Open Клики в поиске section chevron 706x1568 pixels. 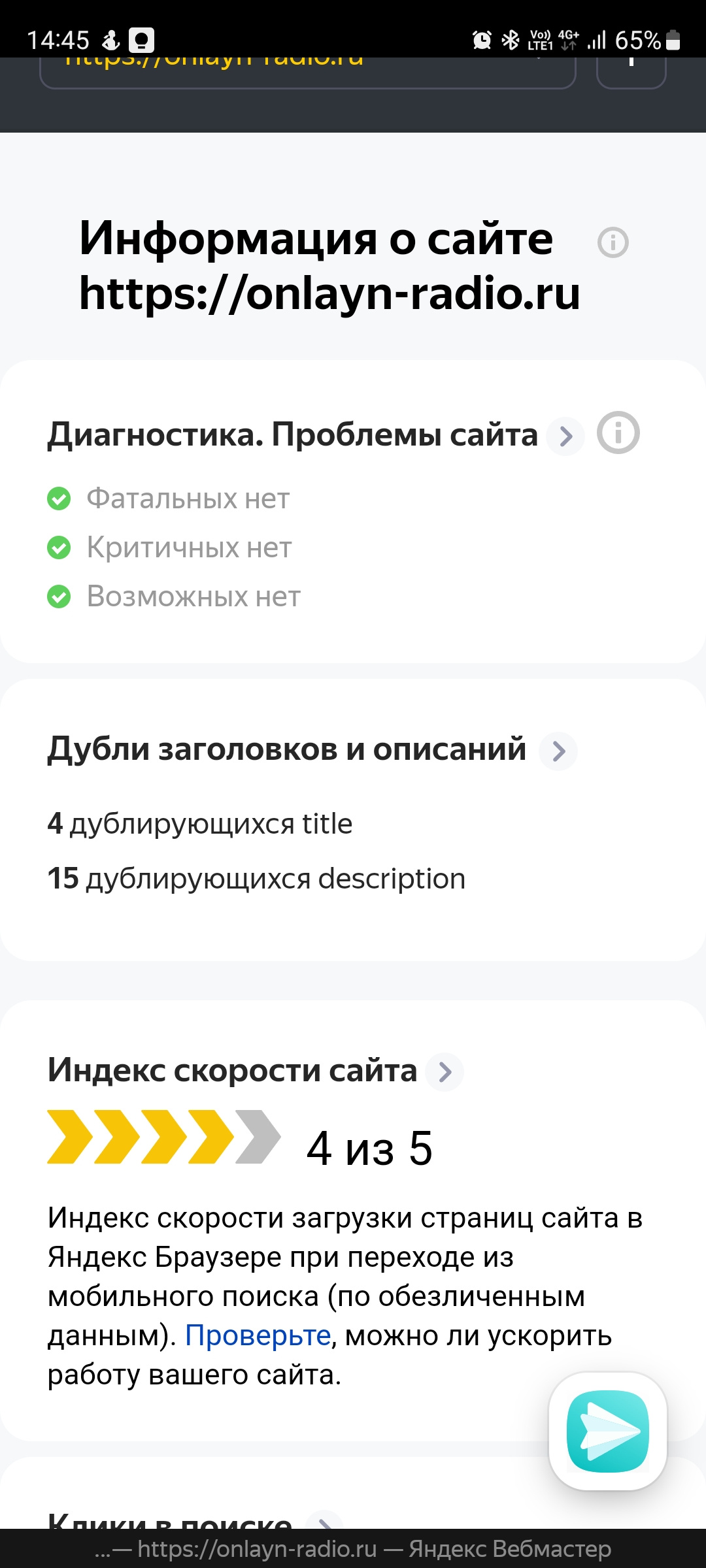coord(325,1522)
